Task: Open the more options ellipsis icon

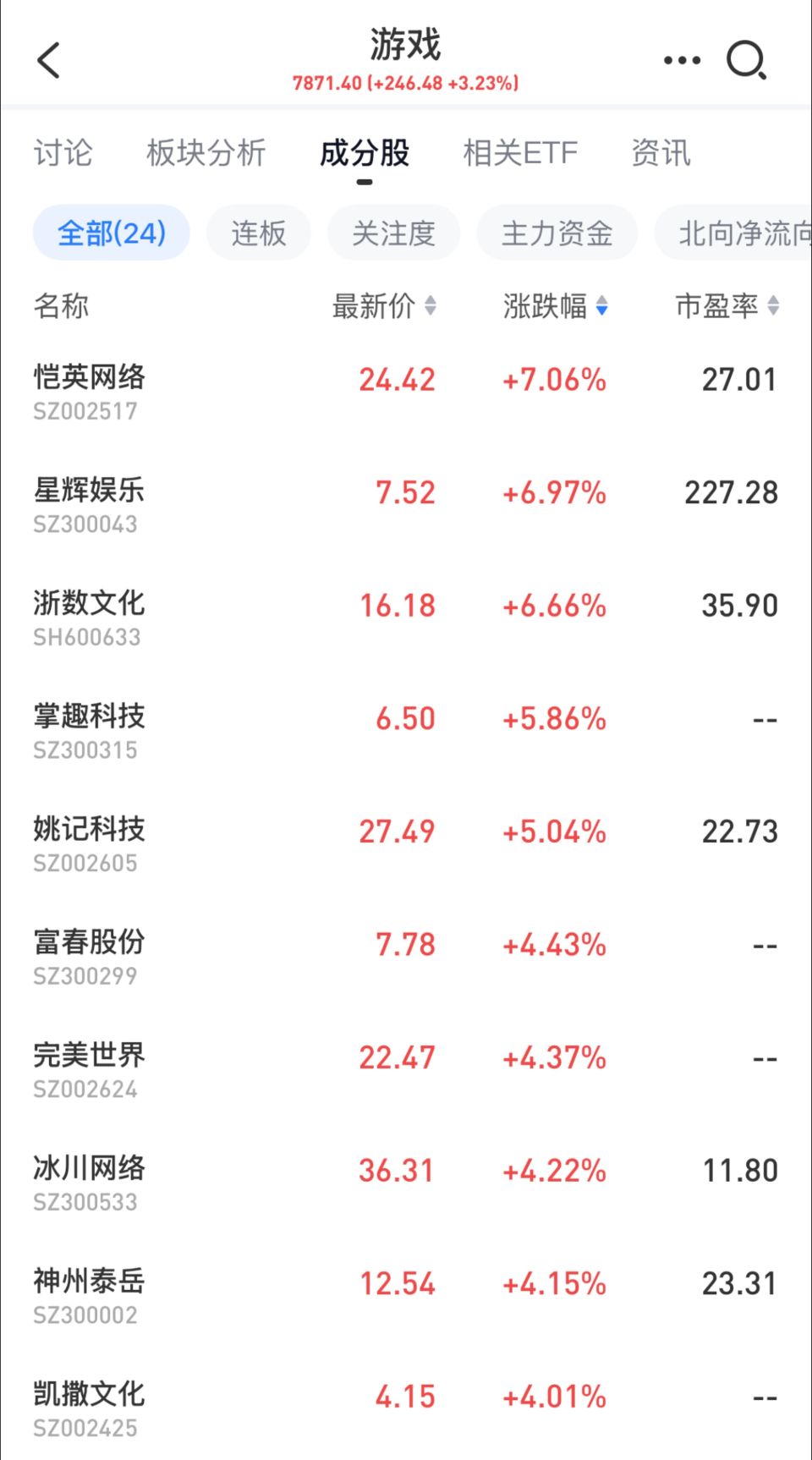Action: pos(682,59)
